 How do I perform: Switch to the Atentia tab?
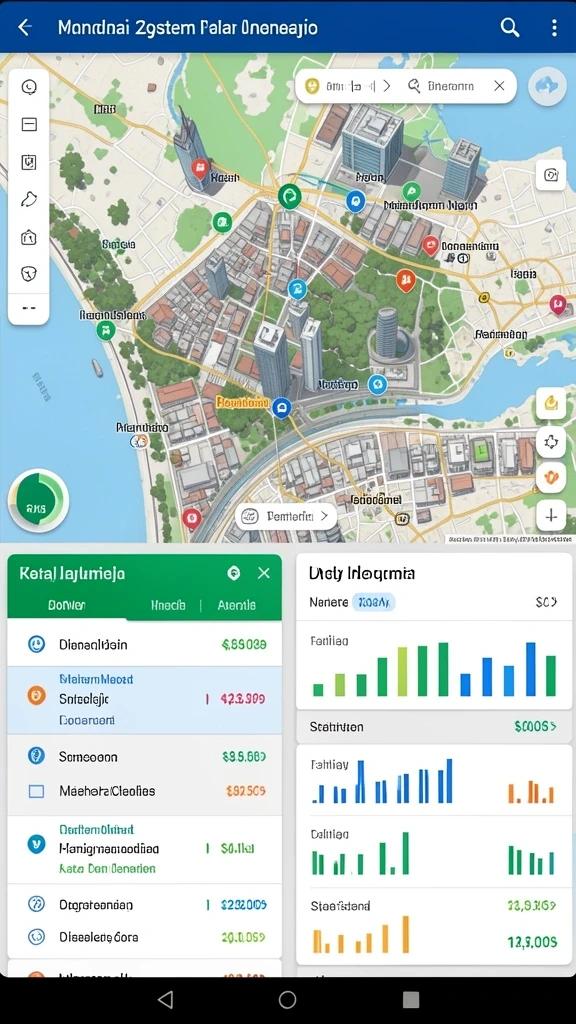click(x=236, y=605)
